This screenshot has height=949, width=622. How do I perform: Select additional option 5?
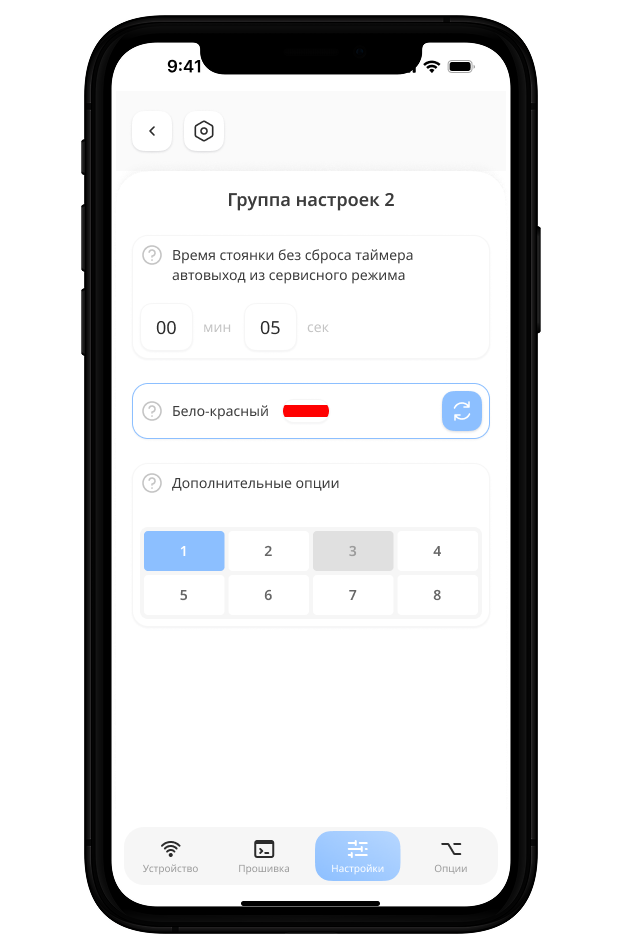(184, 595)
